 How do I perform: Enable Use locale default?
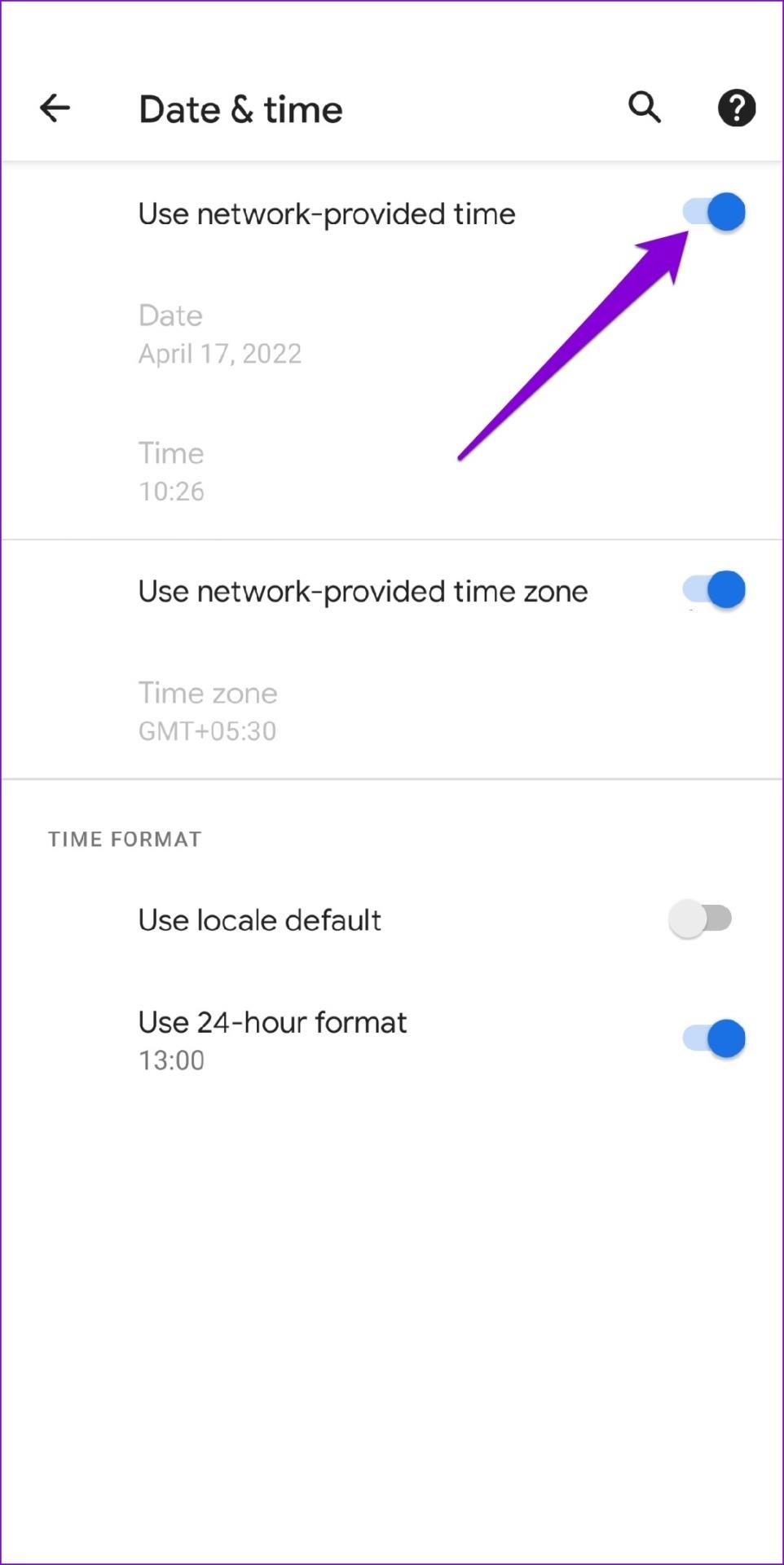[x=700, y=919]
